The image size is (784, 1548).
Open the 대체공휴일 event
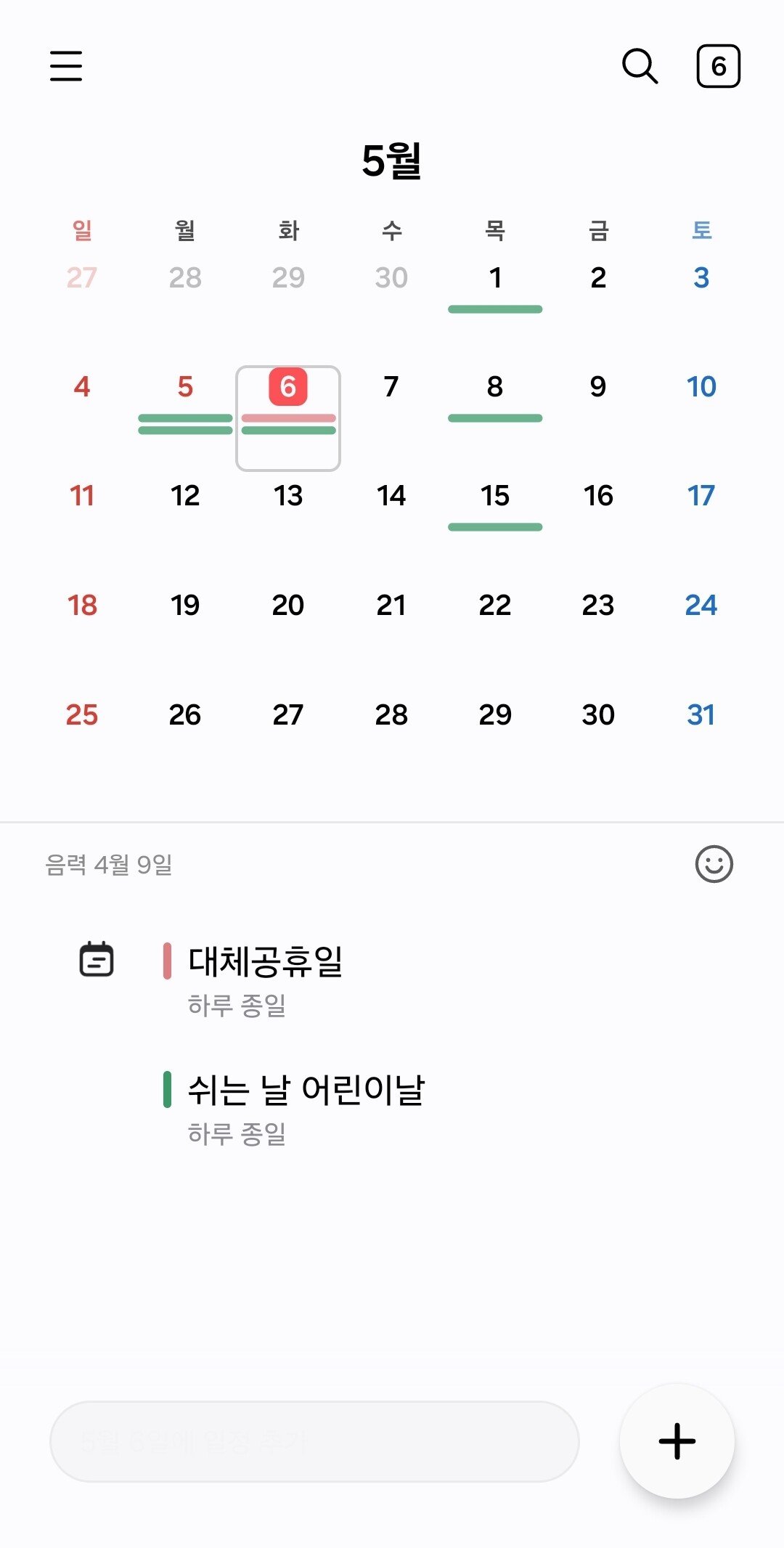coord(265,979)
